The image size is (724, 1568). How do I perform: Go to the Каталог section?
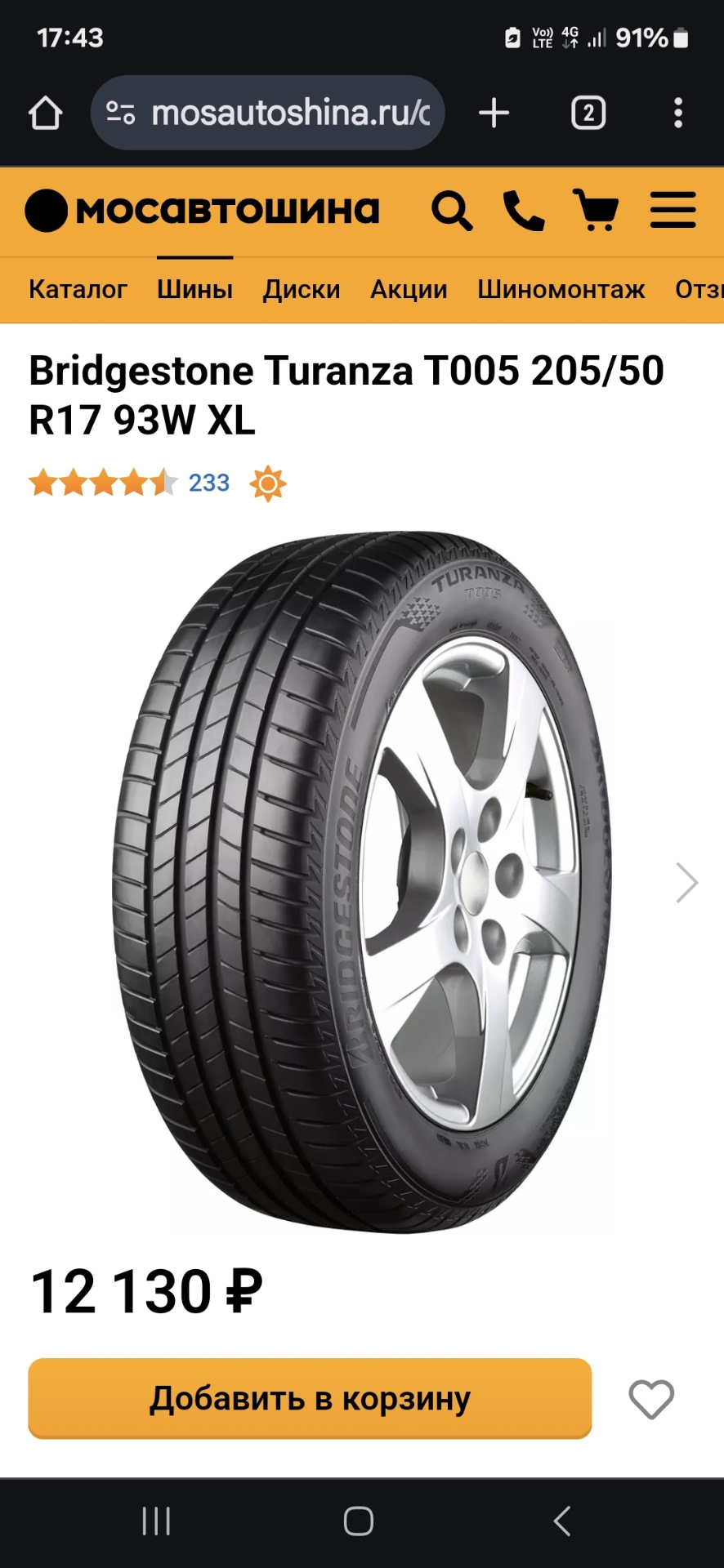click(78, 289)
